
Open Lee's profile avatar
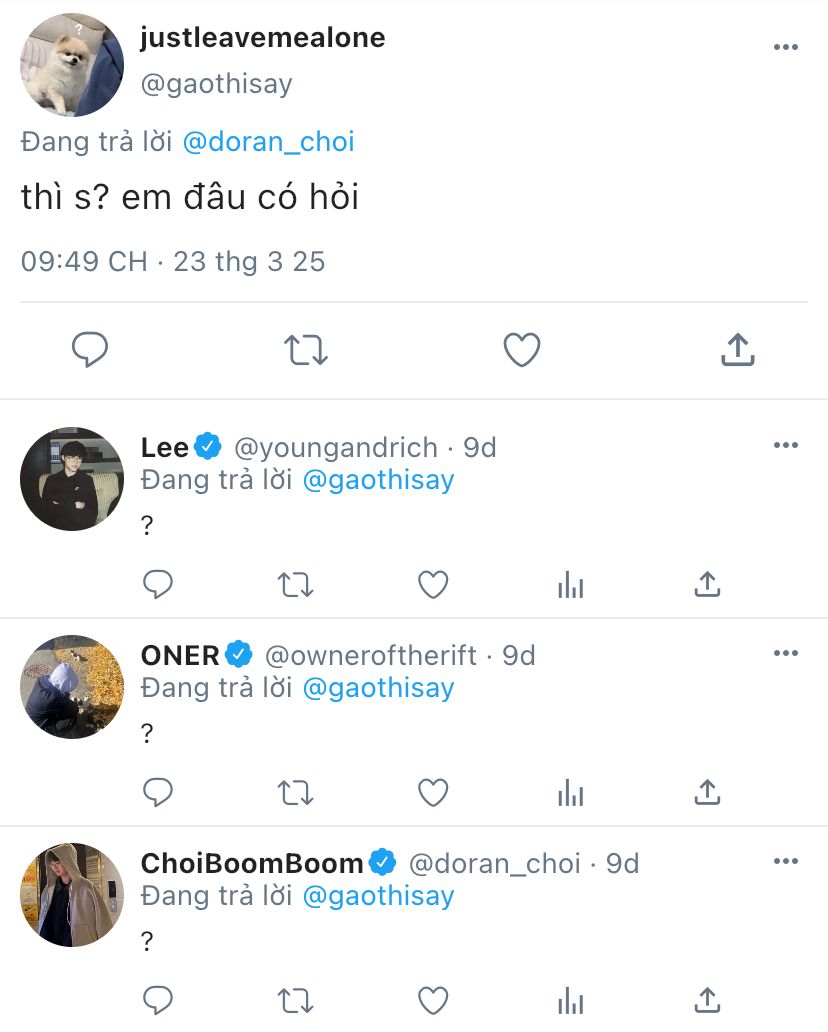72,478
